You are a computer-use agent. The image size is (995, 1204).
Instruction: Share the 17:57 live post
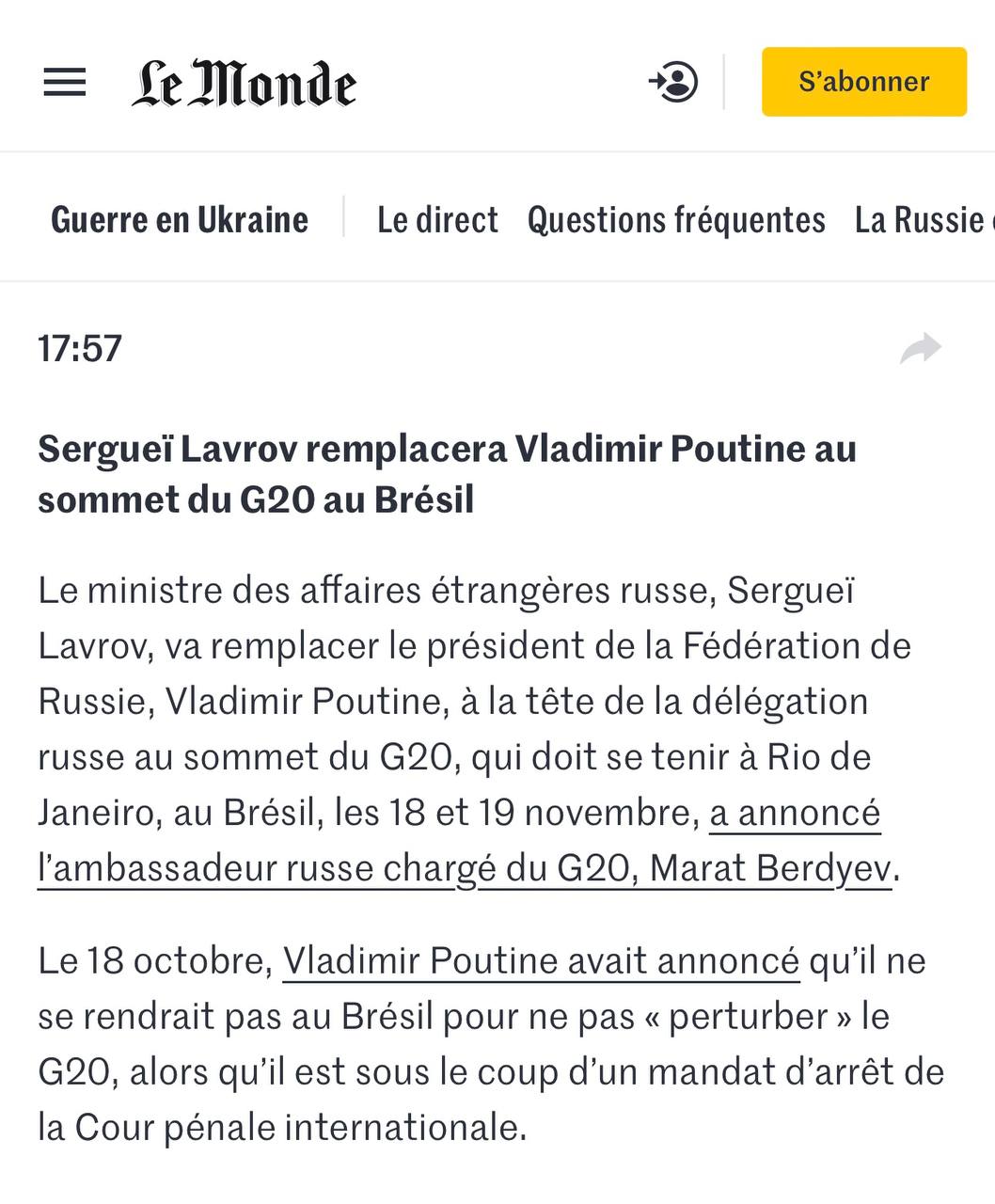(x=920, y=348)
